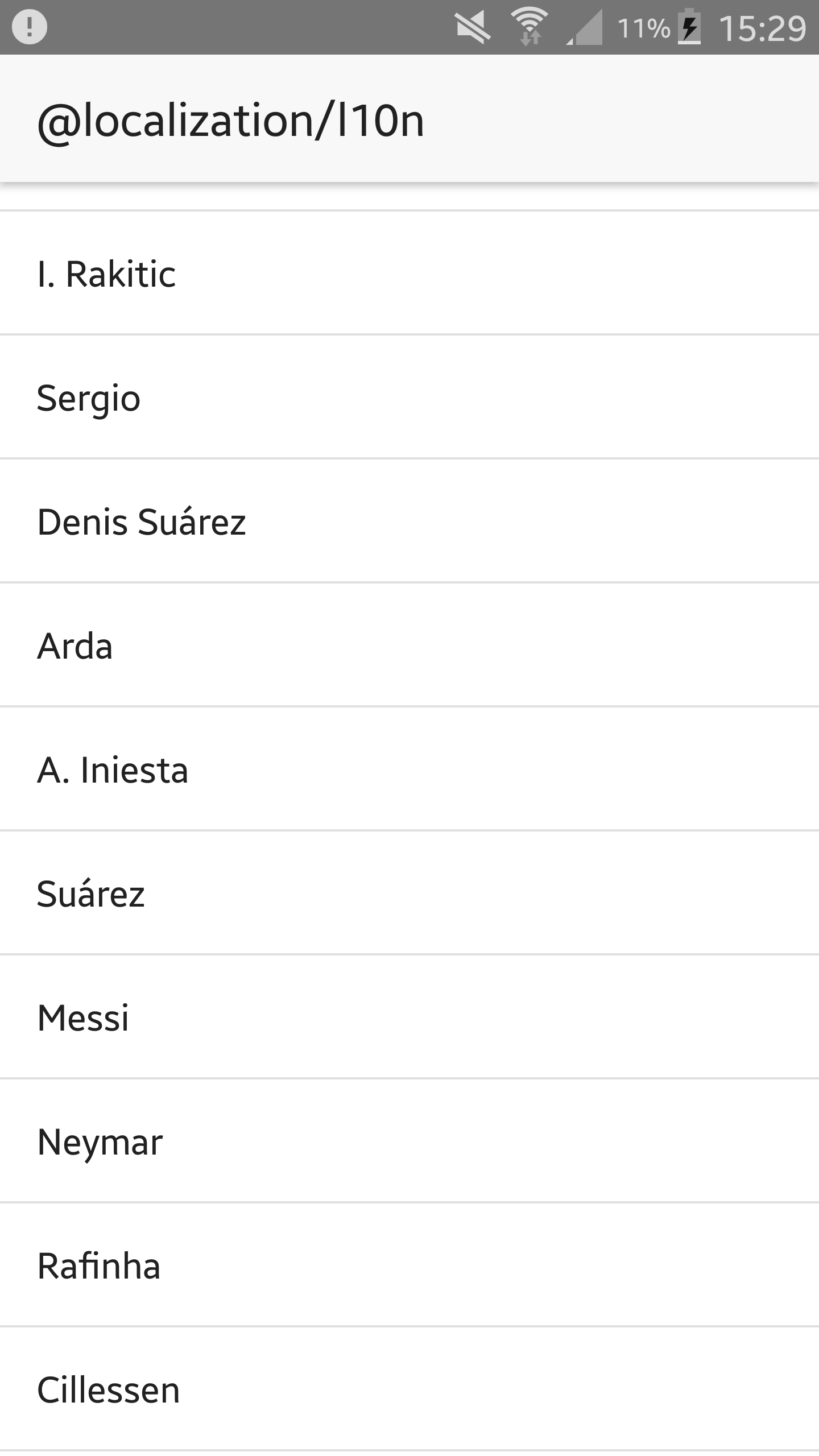
Task: Choose Arda in the player list
Action: (409, 645)
